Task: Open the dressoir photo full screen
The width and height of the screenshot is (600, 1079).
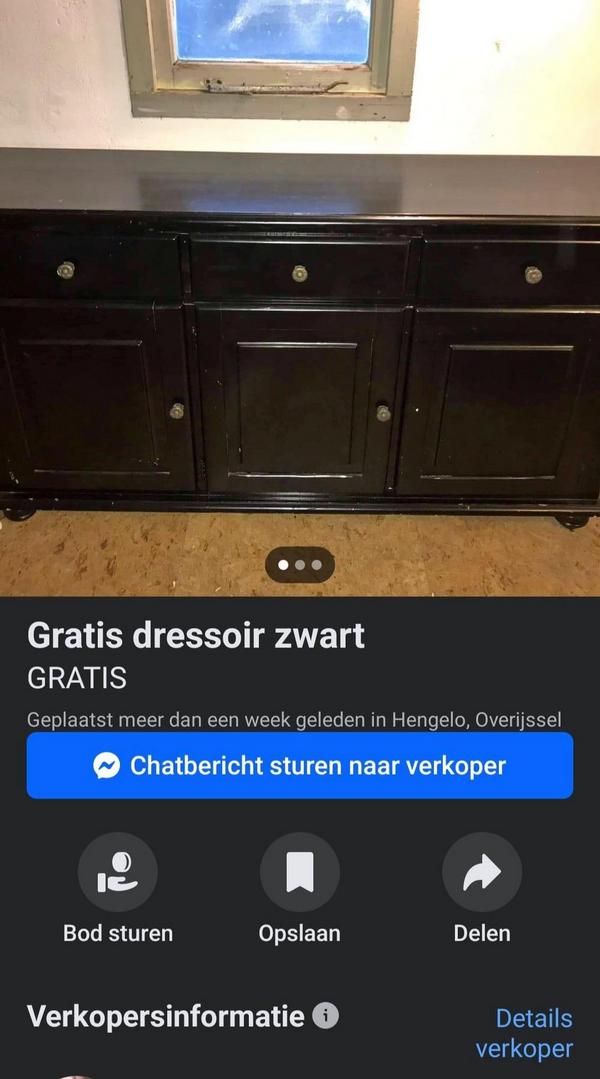Action: tap(300, 330)
